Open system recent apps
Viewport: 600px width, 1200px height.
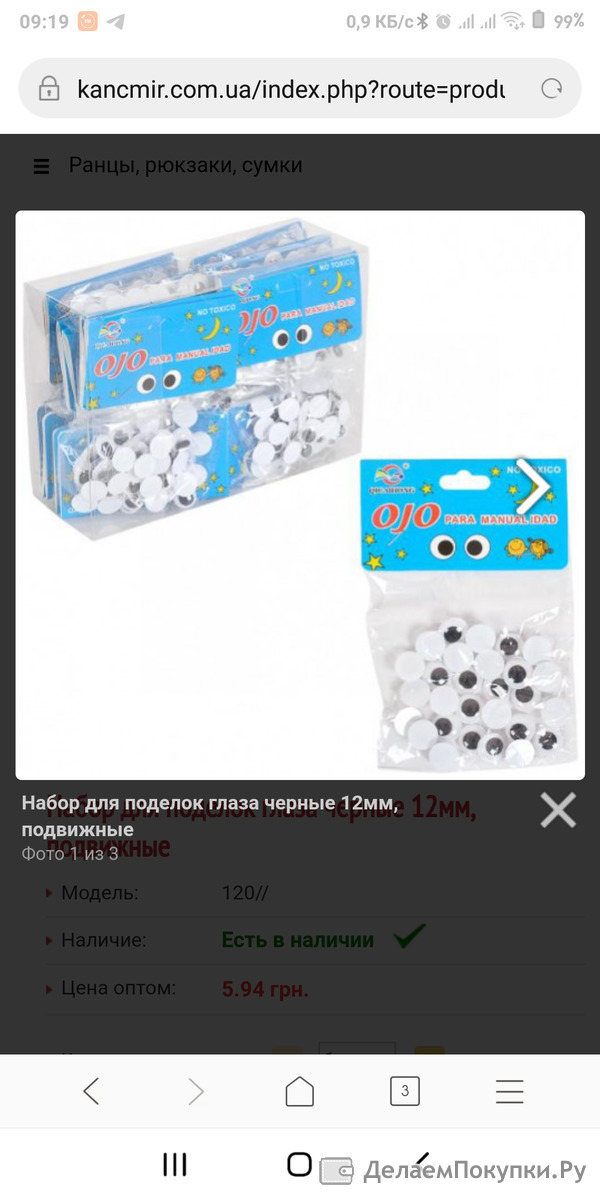[175, 1164]
